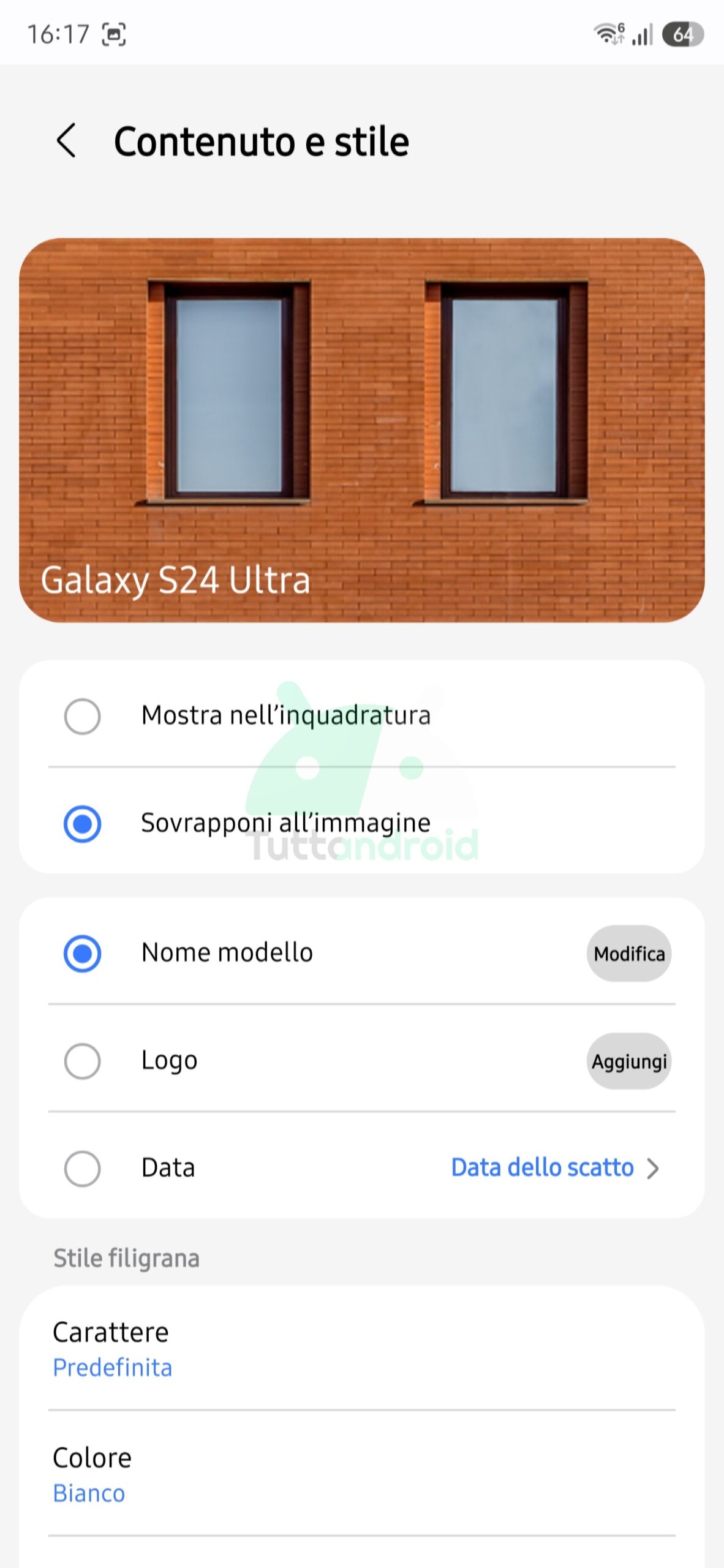Select the Nome modello radio button

tap(83, 953)
